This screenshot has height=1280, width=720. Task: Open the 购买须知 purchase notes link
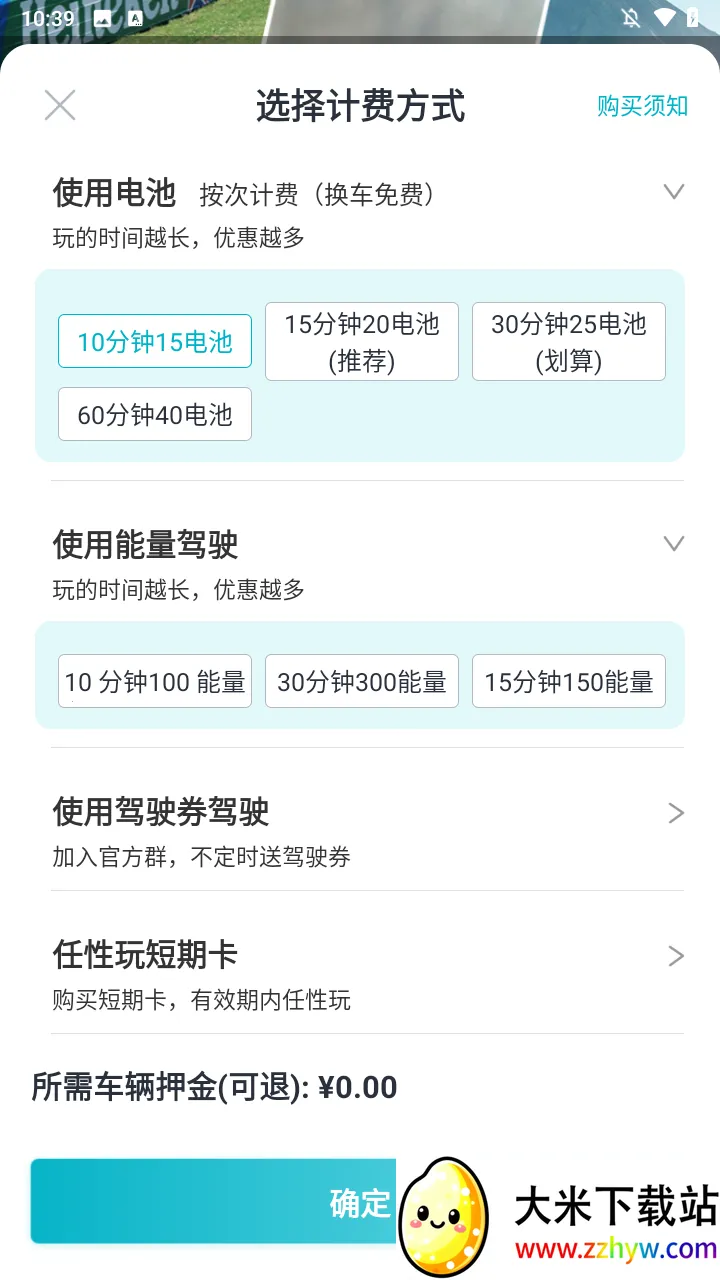click(641, 105)
